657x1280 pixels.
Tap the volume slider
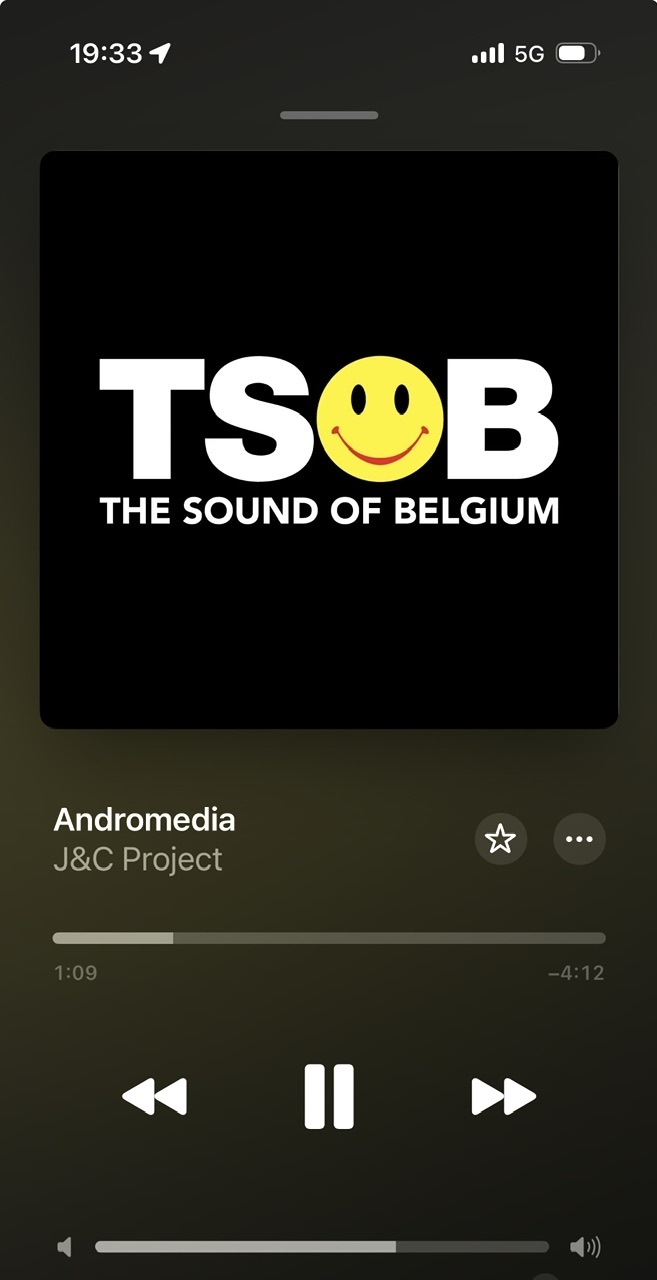pos(322,1247)
